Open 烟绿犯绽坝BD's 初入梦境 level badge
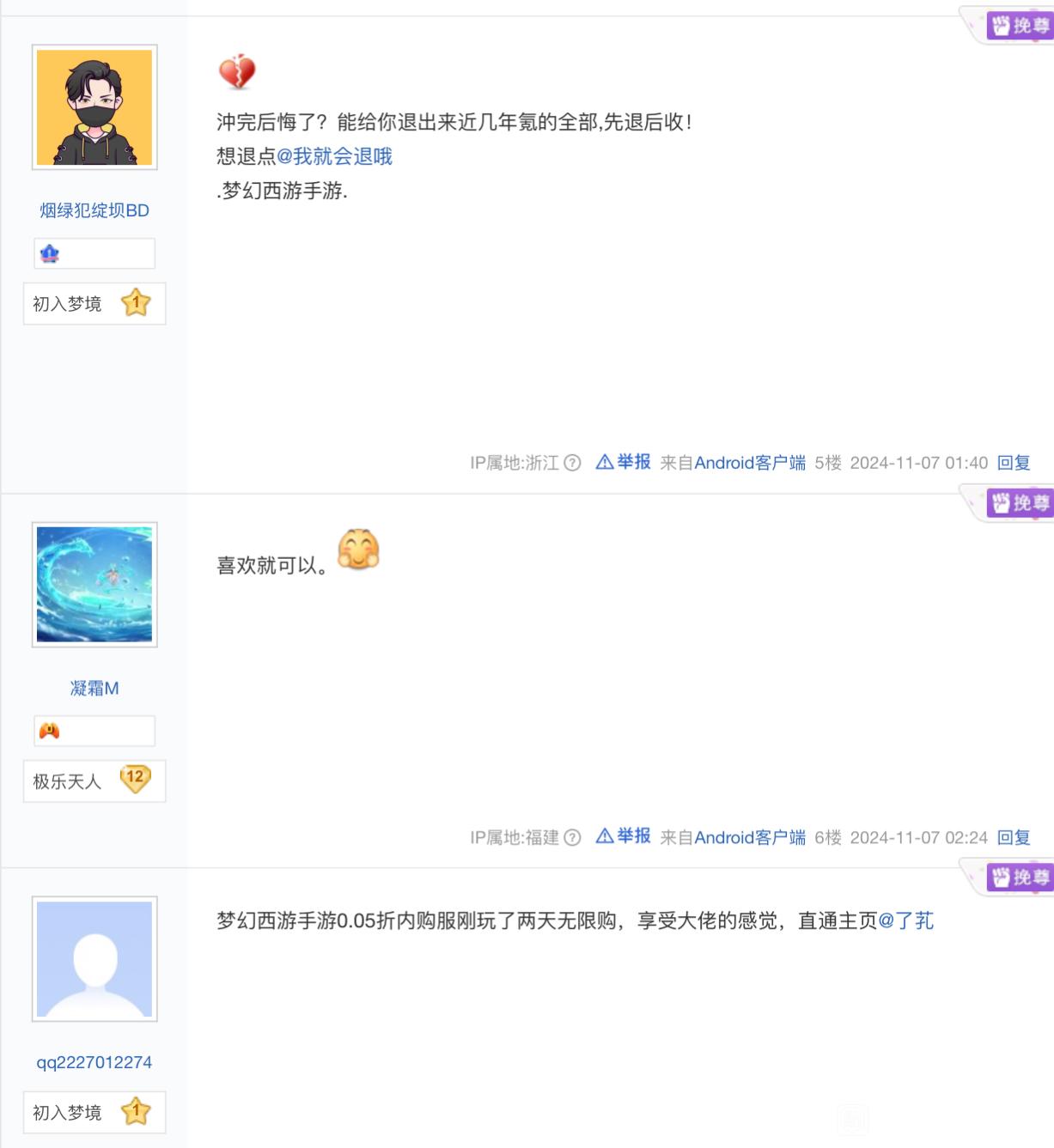Viewport: 1054px width, 1148px height. coord(94,303)
